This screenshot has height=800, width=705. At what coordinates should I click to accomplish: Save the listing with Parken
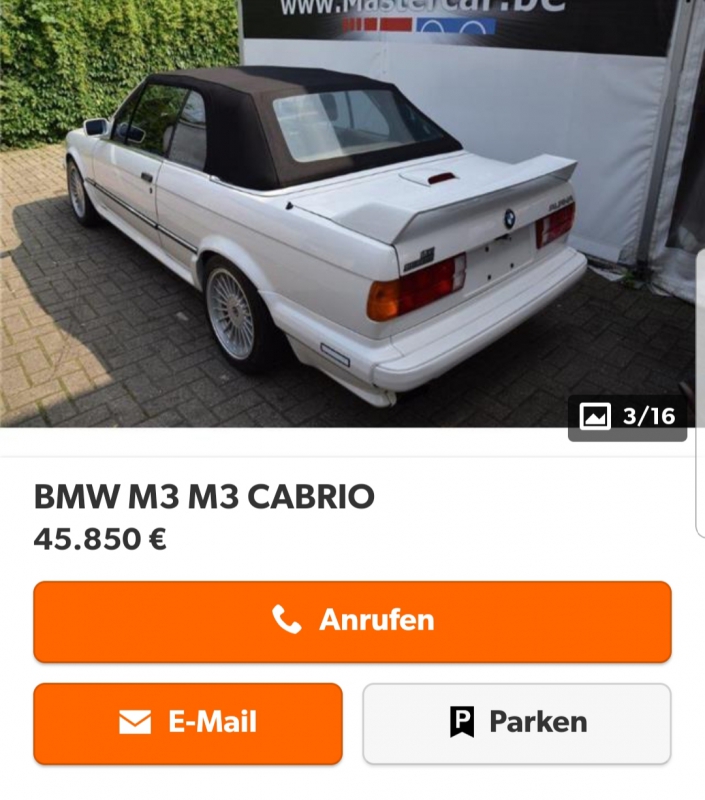click(x=516, y=723)
